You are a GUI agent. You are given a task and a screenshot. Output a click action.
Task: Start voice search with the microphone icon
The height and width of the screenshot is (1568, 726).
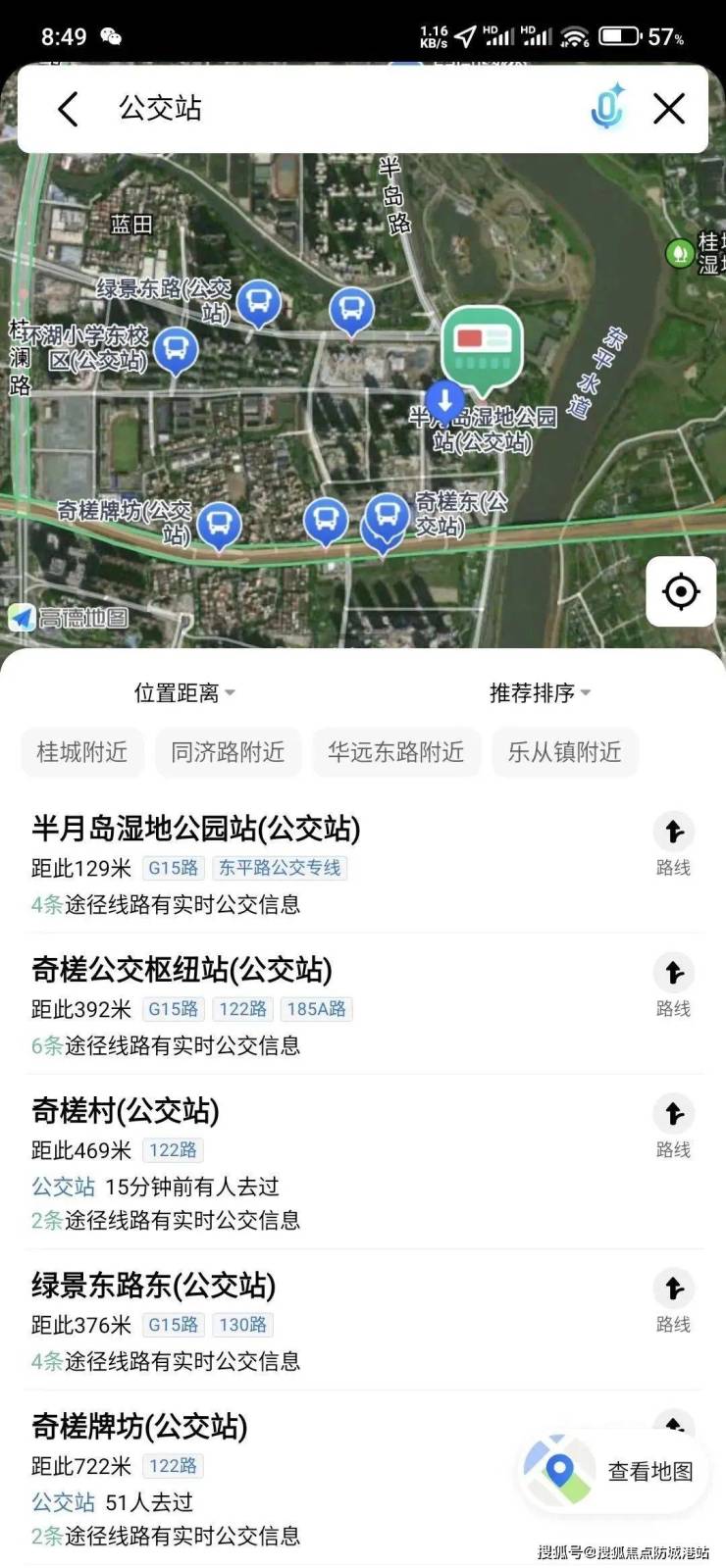tap(607, 108)
